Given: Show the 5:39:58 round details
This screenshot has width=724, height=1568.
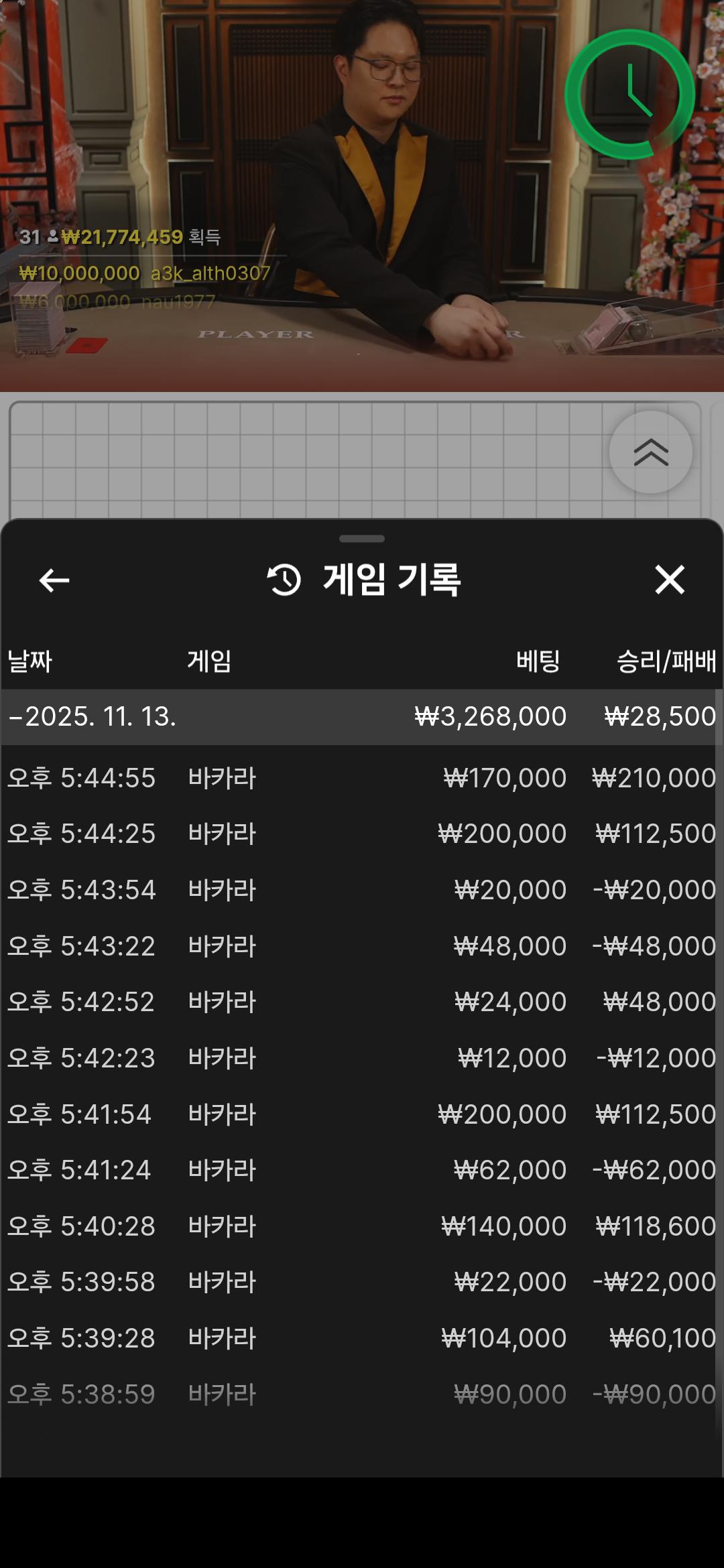Looking at the screenshot, I should [362, 1282].
